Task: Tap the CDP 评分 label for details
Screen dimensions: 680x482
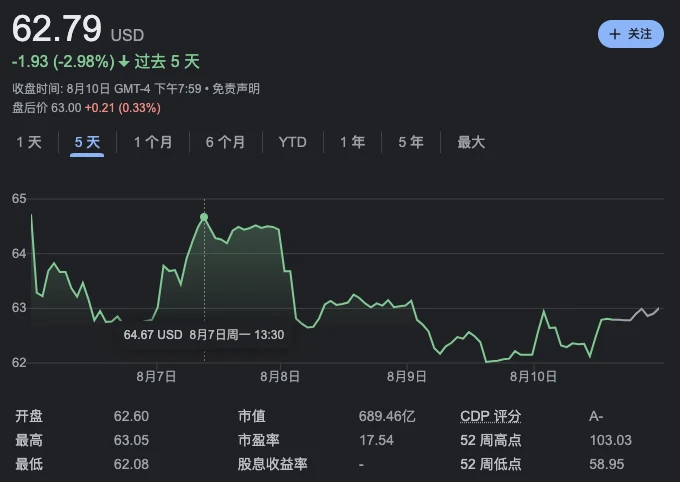Action: (x=490, y=416)
